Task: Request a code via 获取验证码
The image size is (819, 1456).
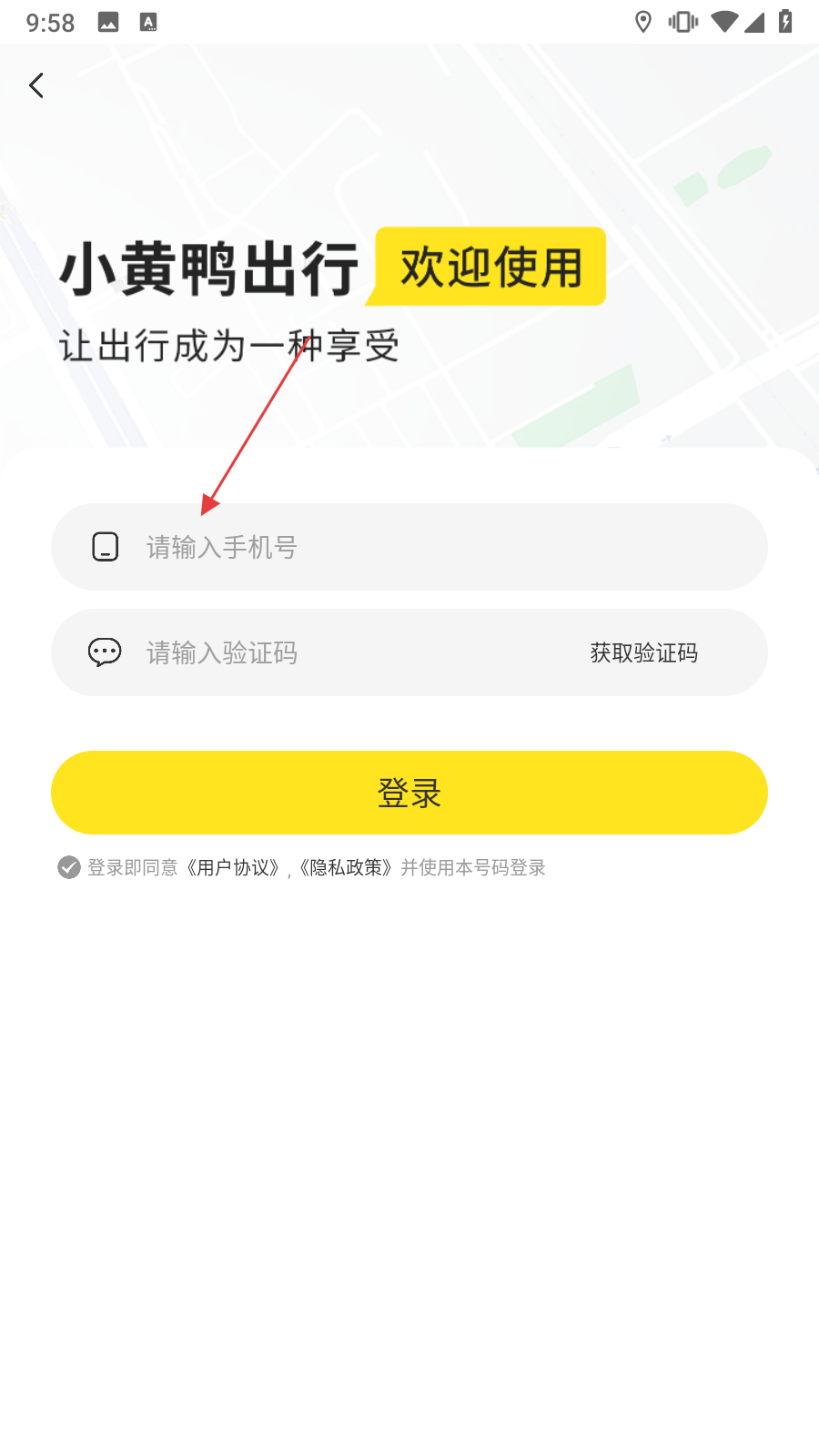Action: [x=643, y=652]
